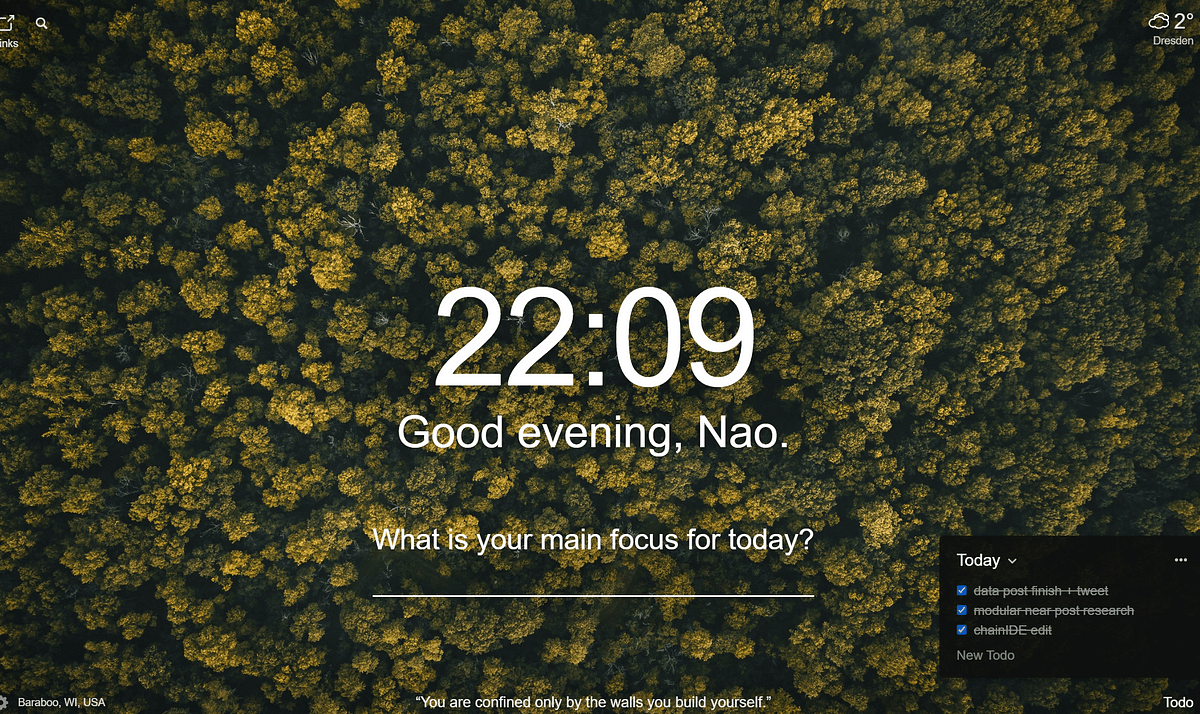1200x714 pixels.
Task: Open the search icon
Action: (x=41, y=23)
